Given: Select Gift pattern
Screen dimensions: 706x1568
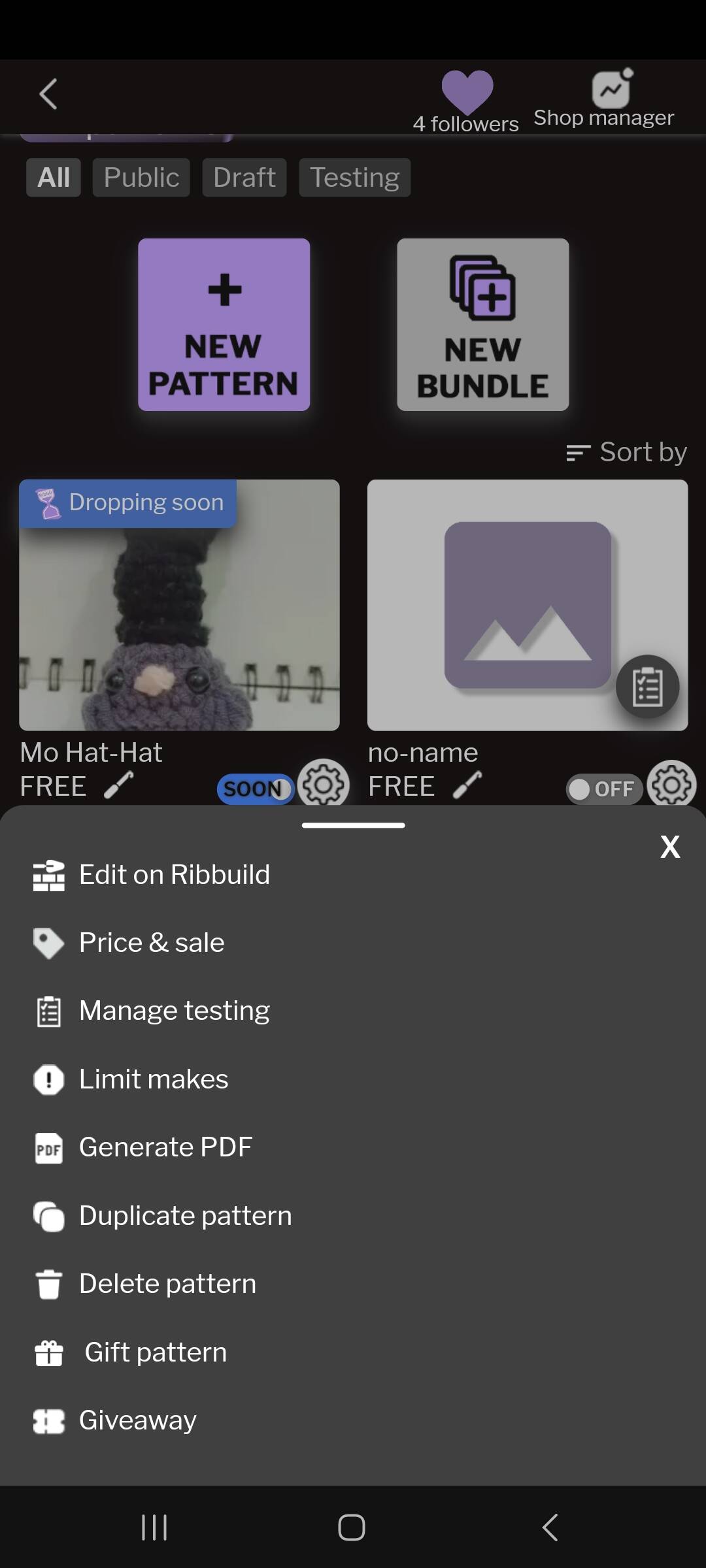Looking at the screenshot, I should coord(353,1352).
